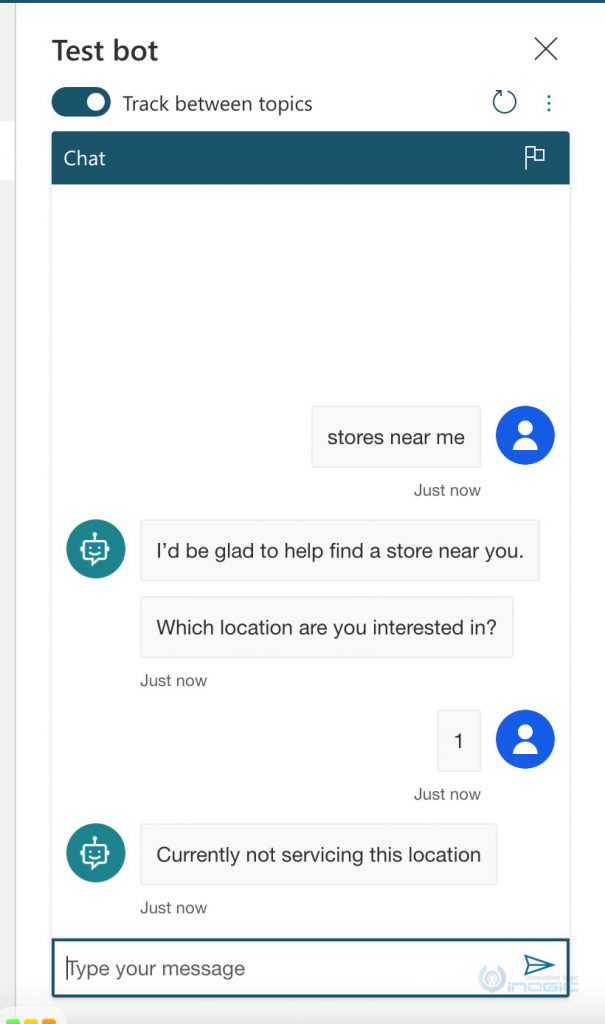
Task: Tap the flag icon in the Chat header
Action: pos(534,157)
